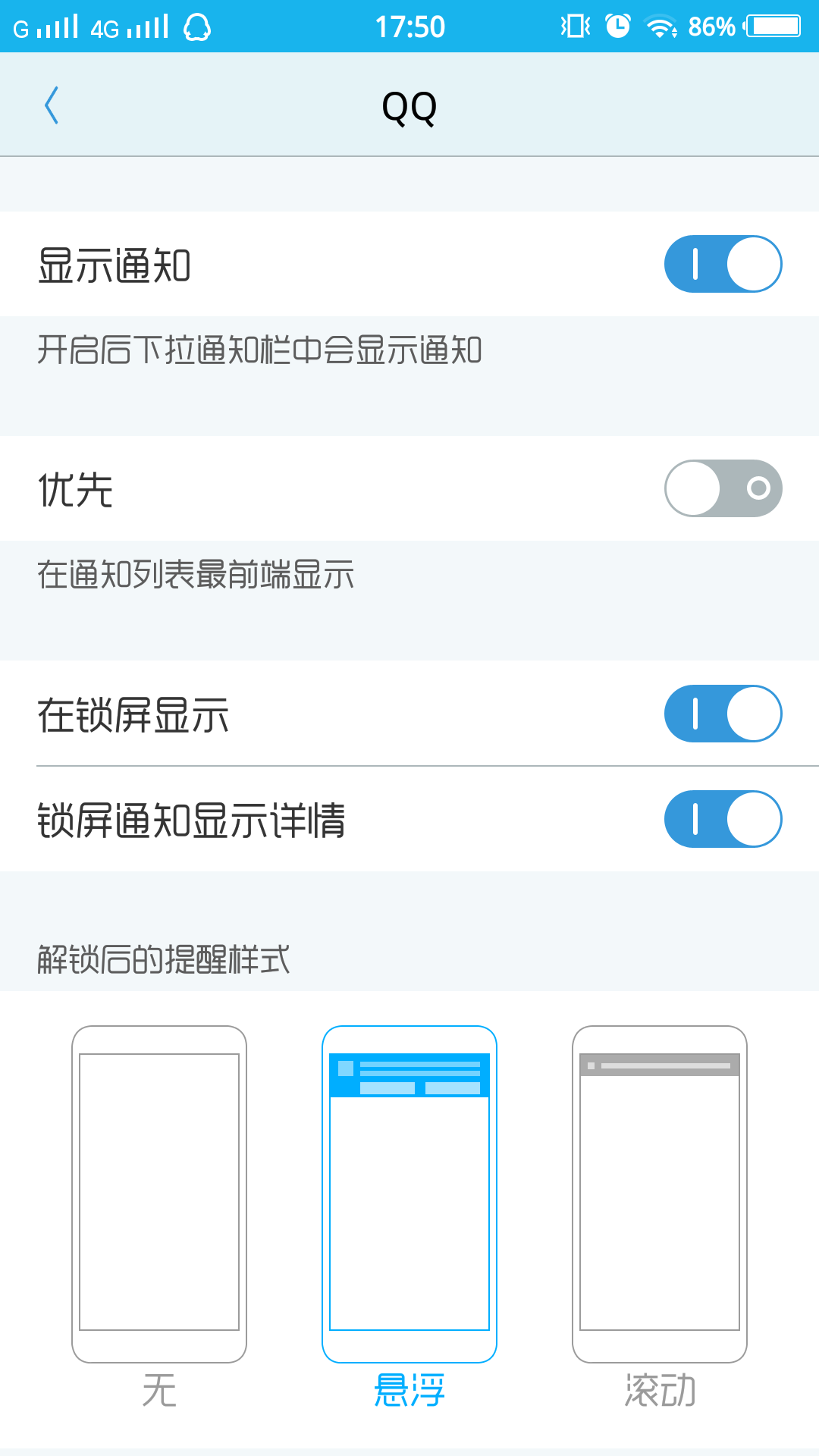Disable 锁屏通知显示详情 switch
This screenshot has height=1456, width=819.
[x=722, y=819]
